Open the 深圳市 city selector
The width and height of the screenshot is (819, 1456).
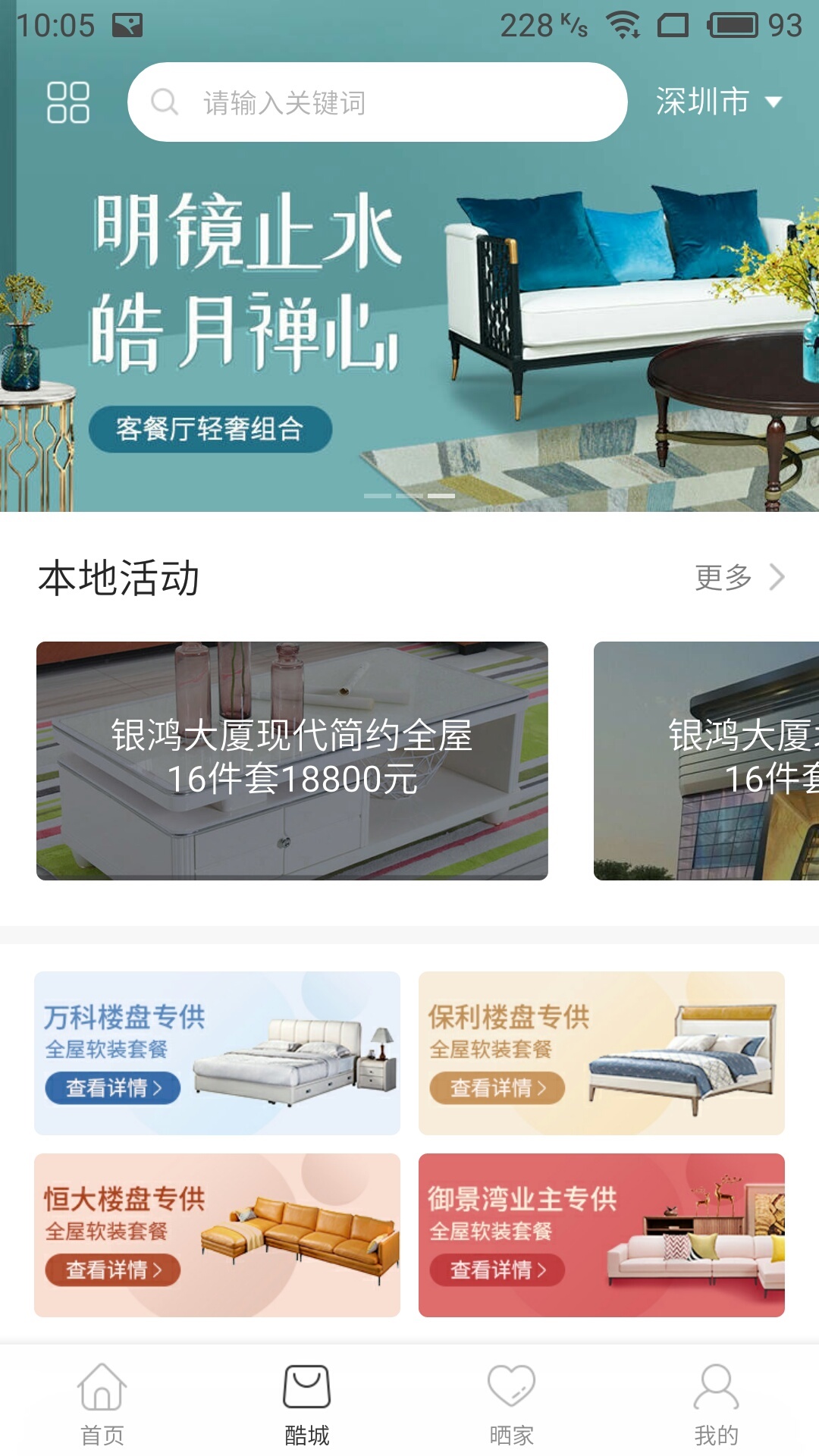tap(717, 102)
